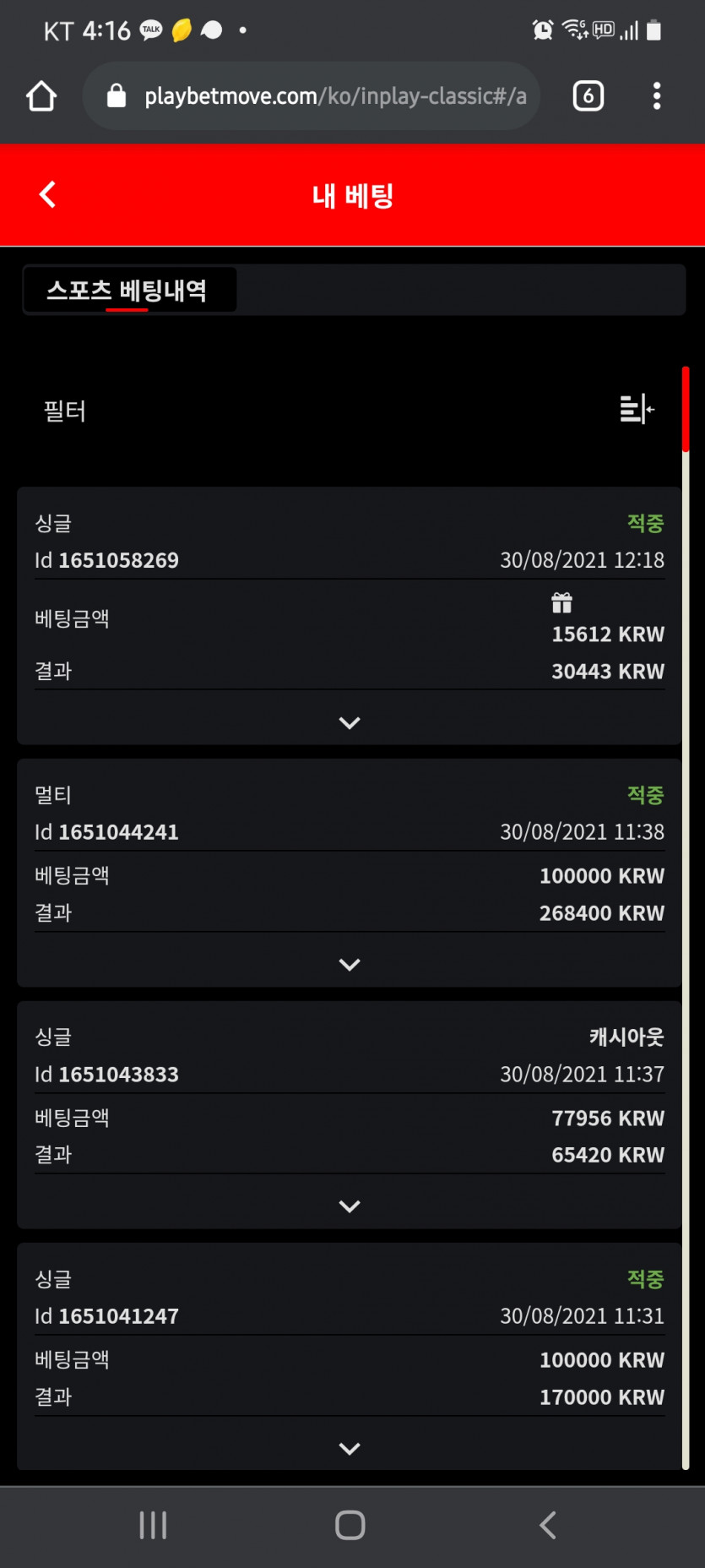Open the 필터 options icon
This screenshot has height=1568, width=705.
tap(637, 410)
